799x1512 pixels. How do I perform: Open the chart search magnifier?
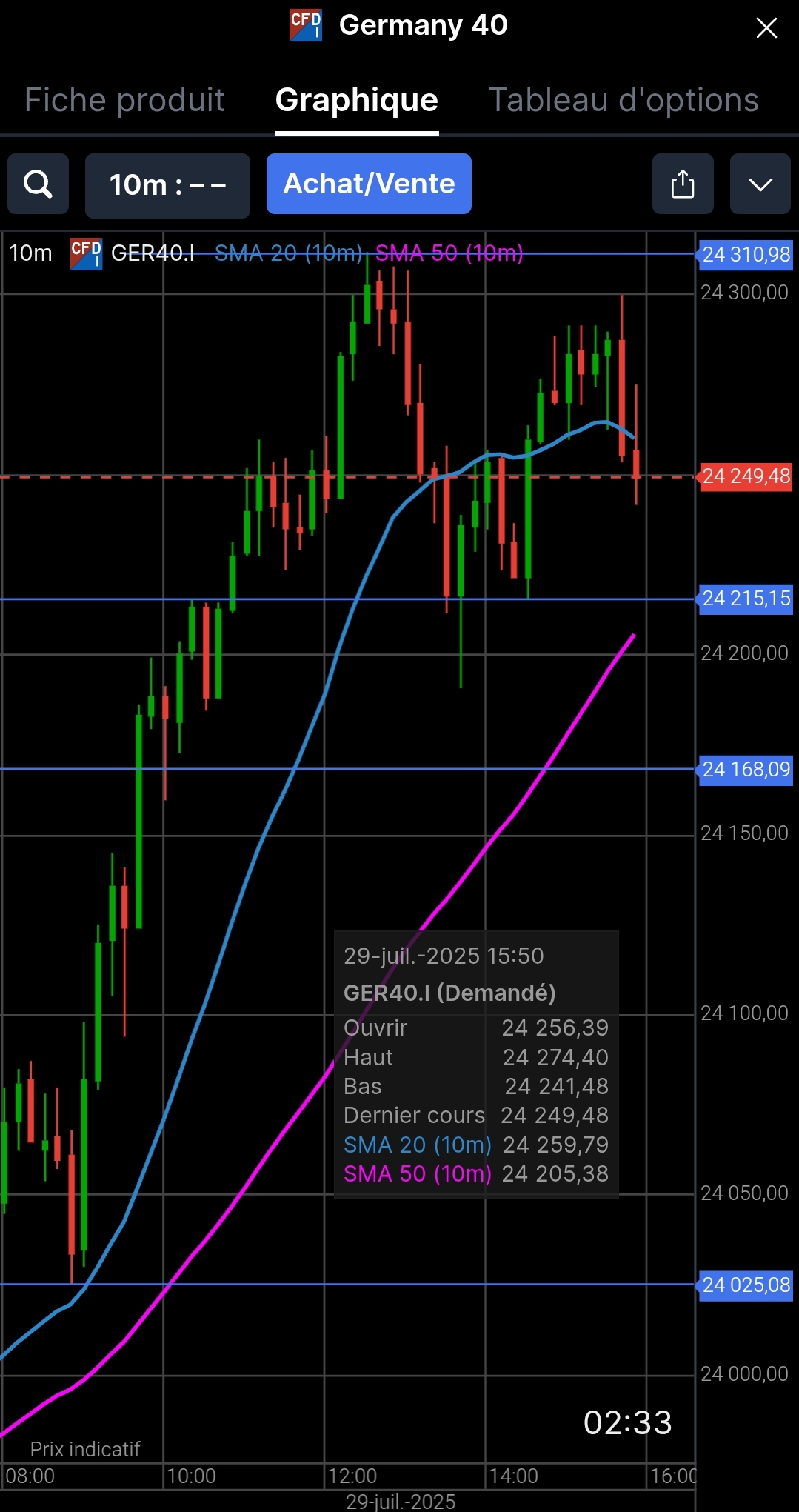click(38, 184)
